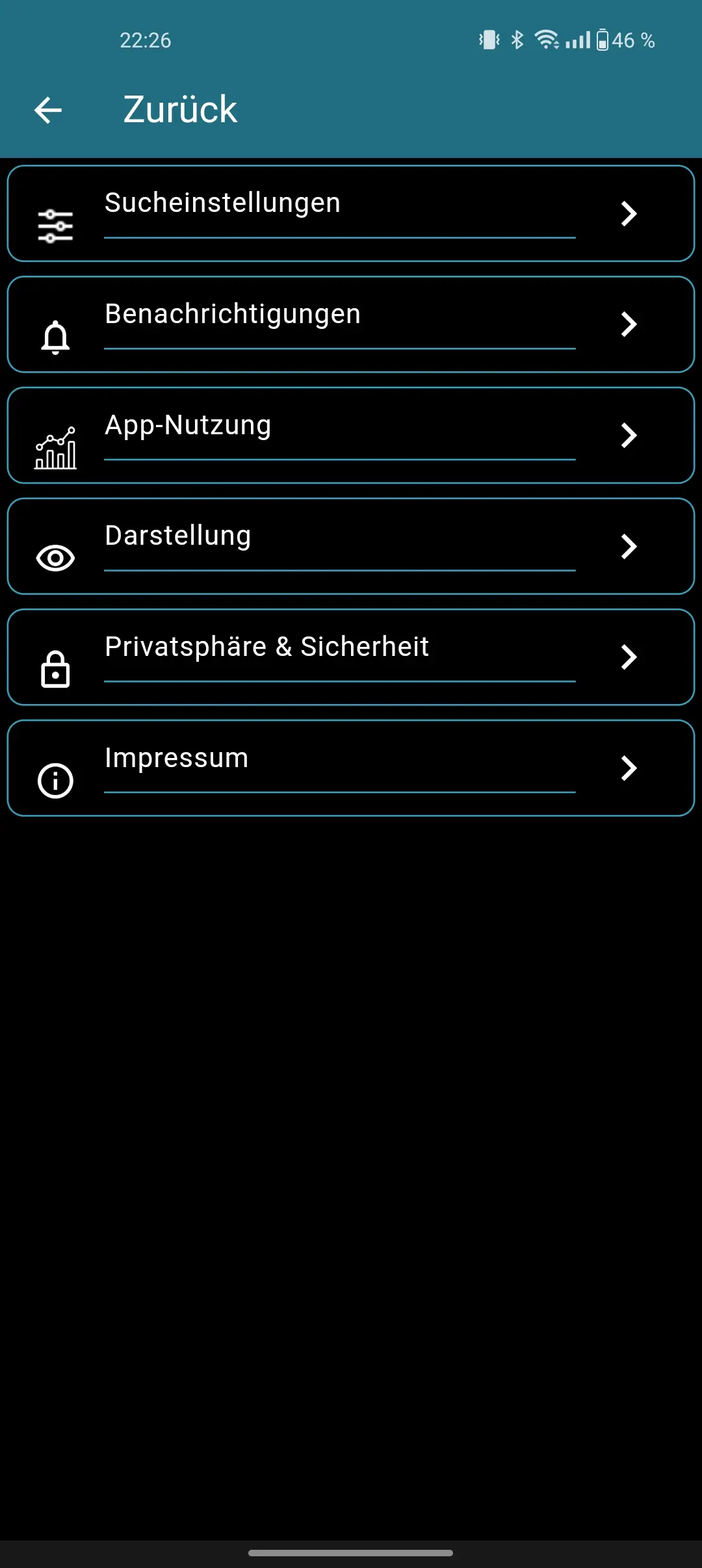Open the Darstellung settings entry
The image size is (702, 1568).
point(351,546)
